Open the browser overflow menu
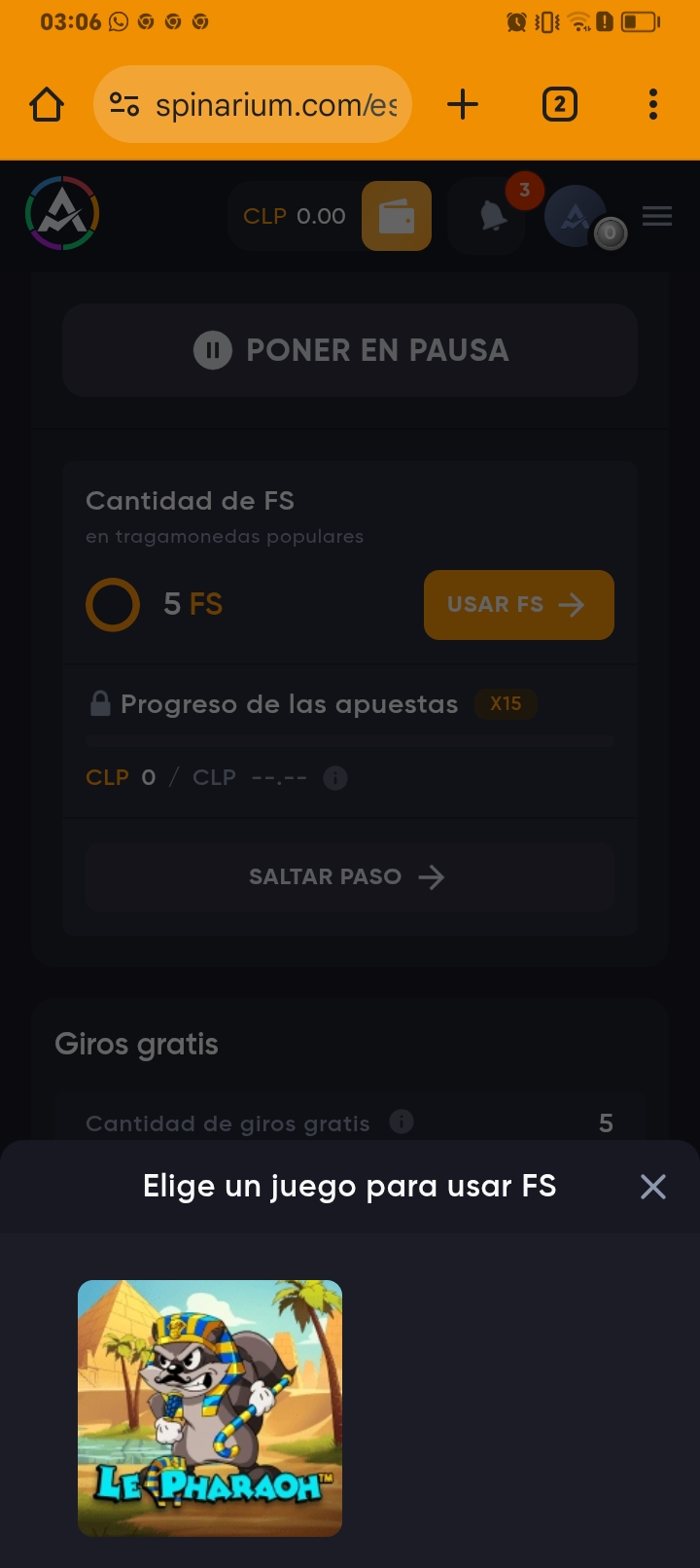 pos(652,104)
